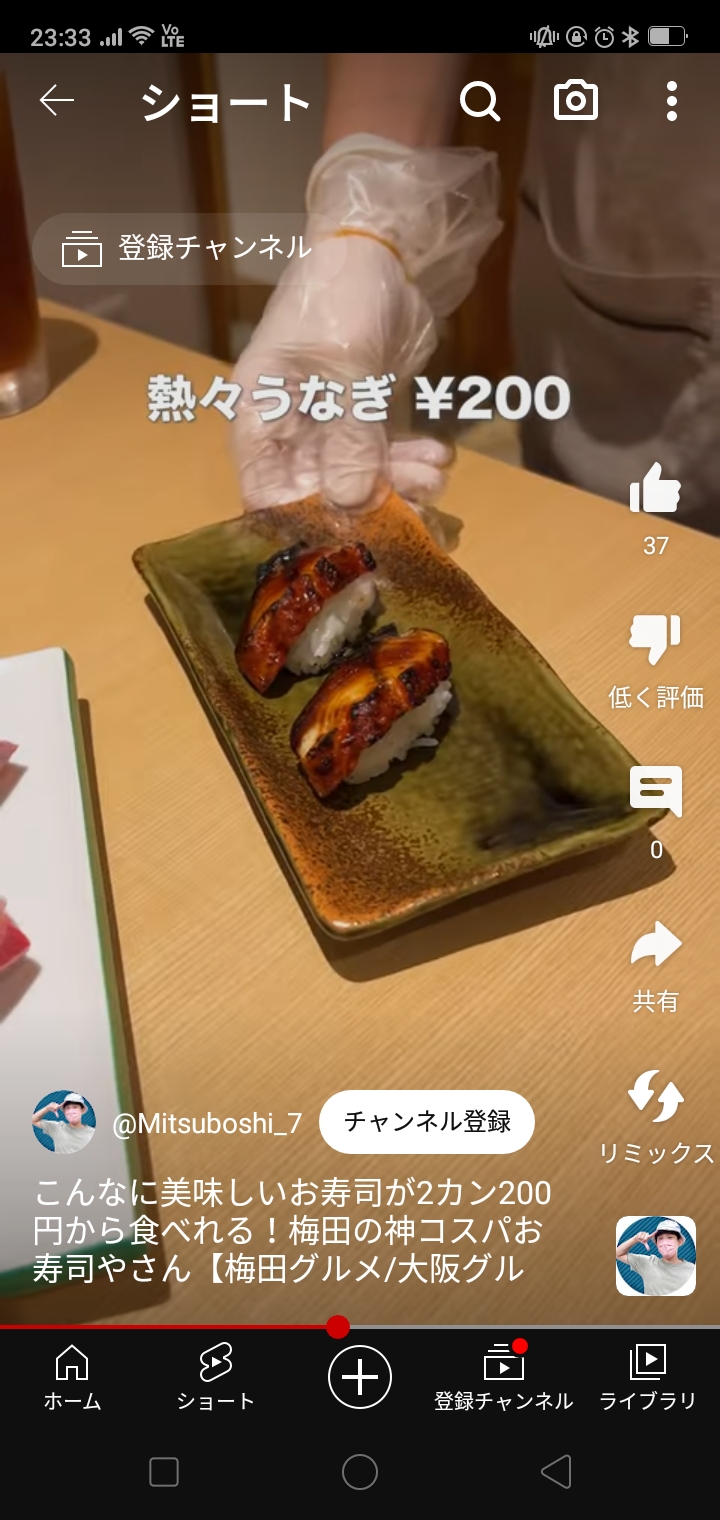Switch to the ホーム tab
Image resolution: width=720 pixels, height=1520 pixels.
tap(72, 1377)
